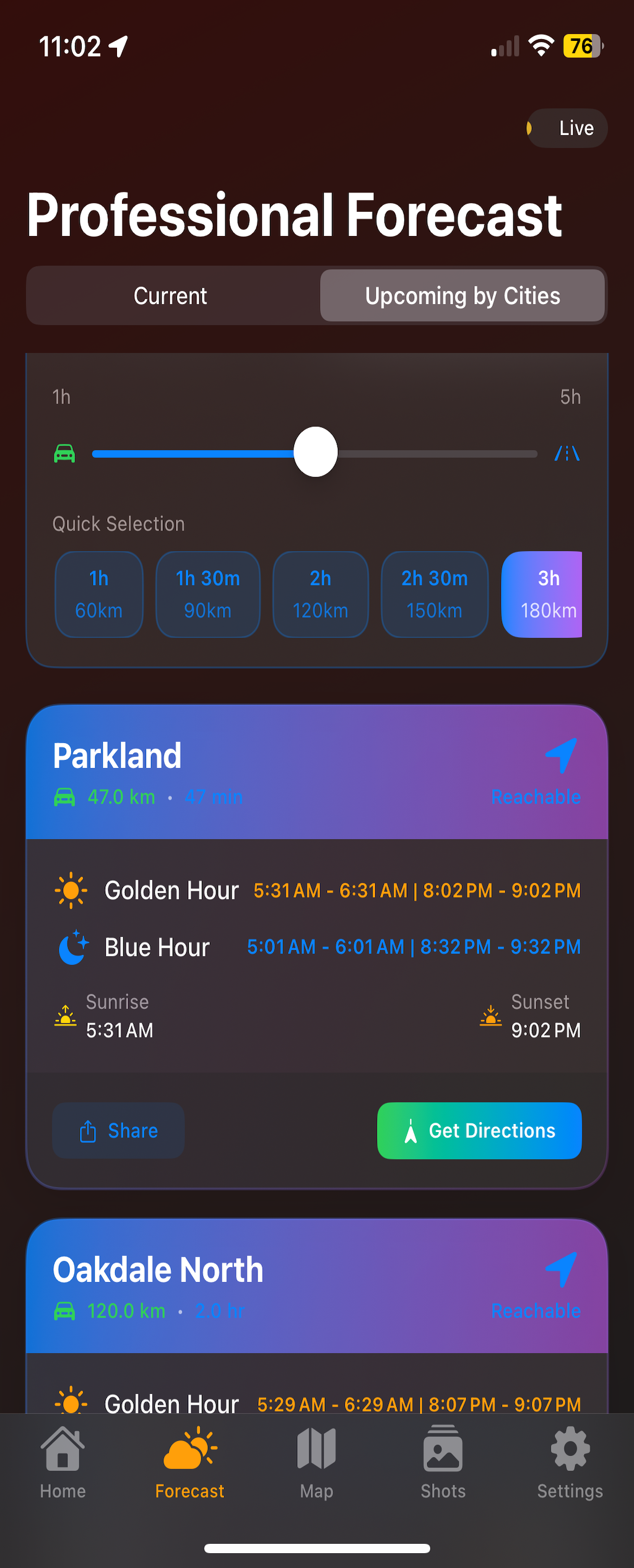The height and width of the screenshot is (1568, 634).
Task: Tap the travel time slider handle
Action: click(316, 453)
